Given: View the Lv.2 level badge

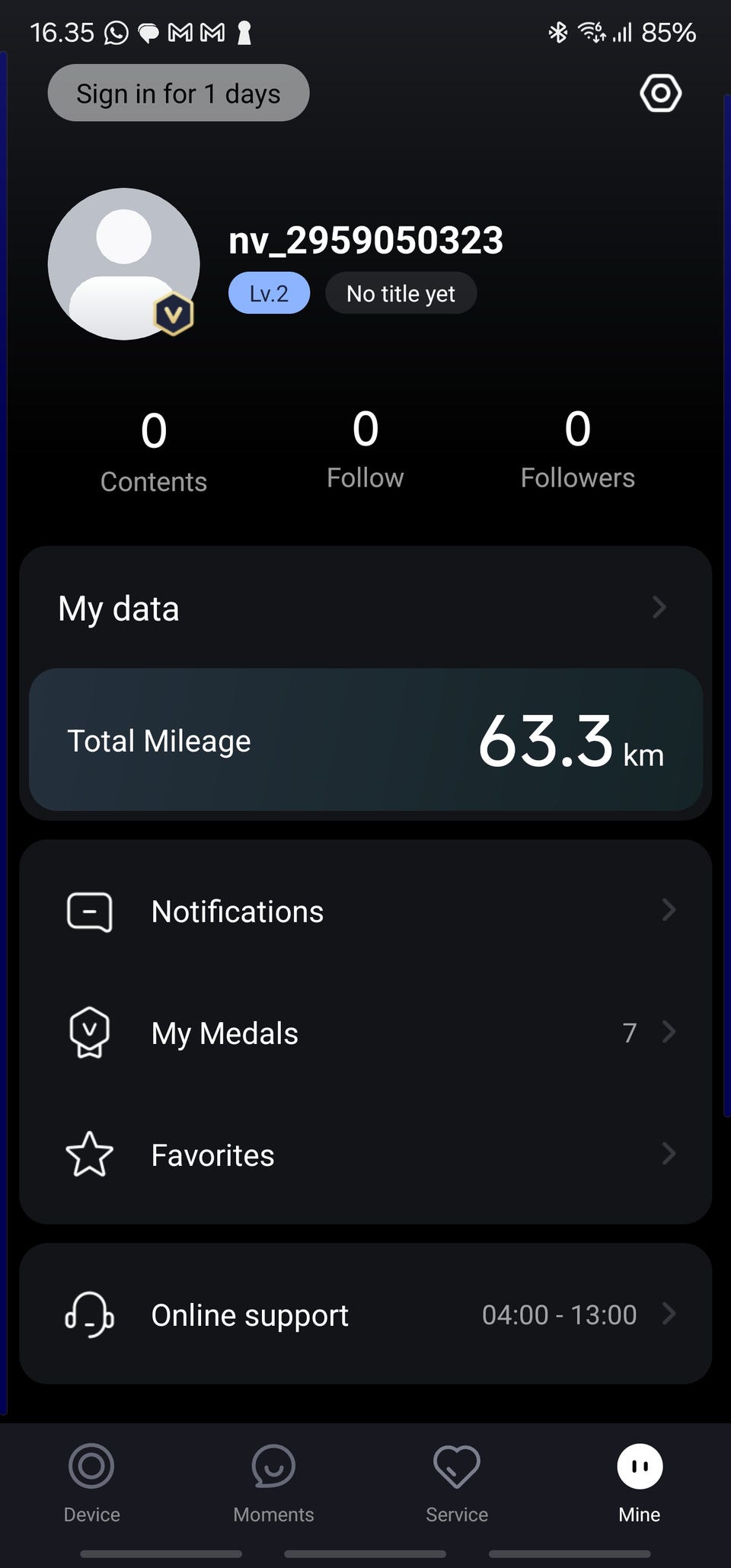Looking at the screenshot, I should [269, 293].
